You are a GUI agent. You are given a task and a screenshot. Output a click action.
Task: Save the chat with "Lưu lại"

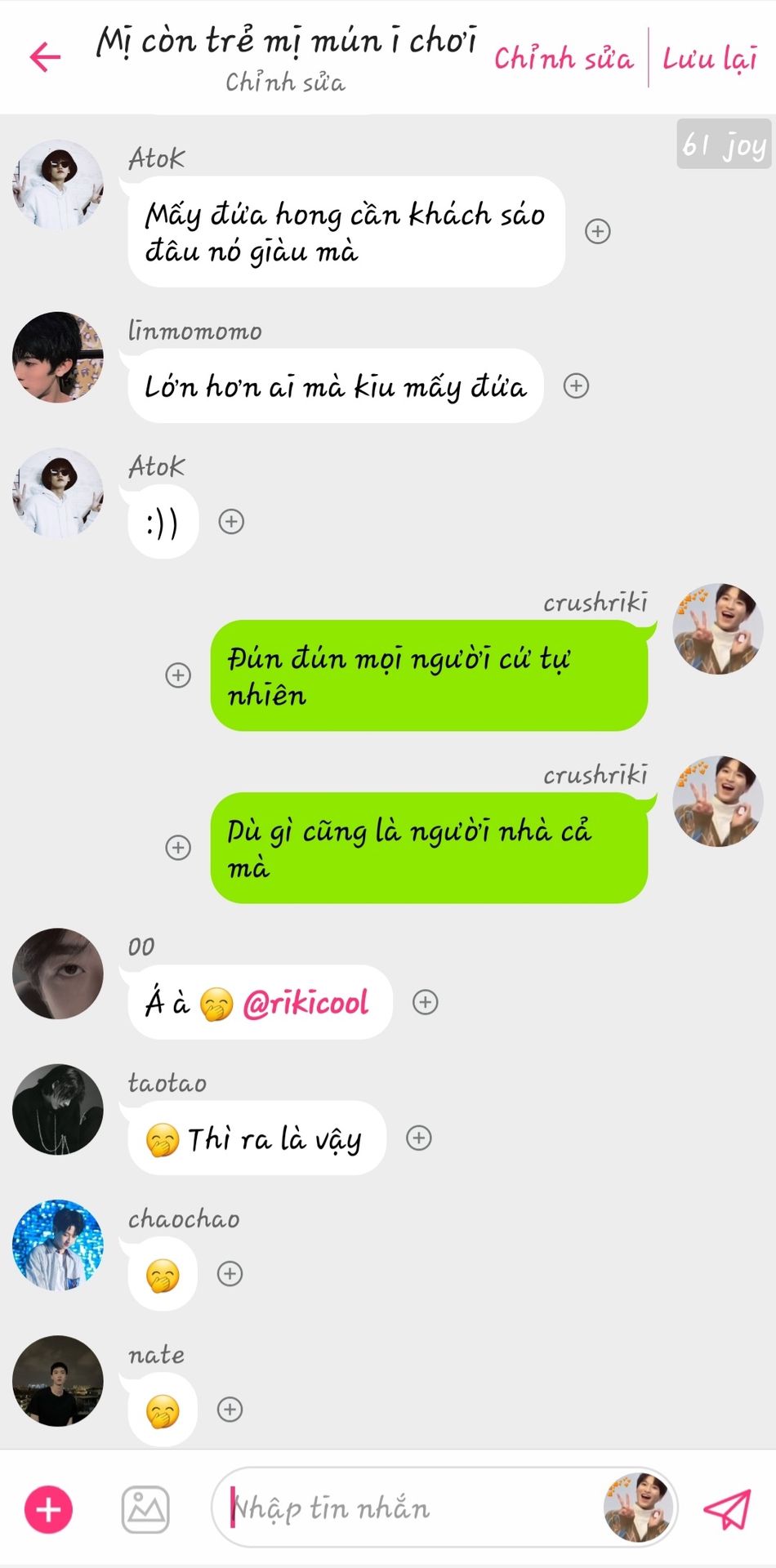click(x=709, y=59)
